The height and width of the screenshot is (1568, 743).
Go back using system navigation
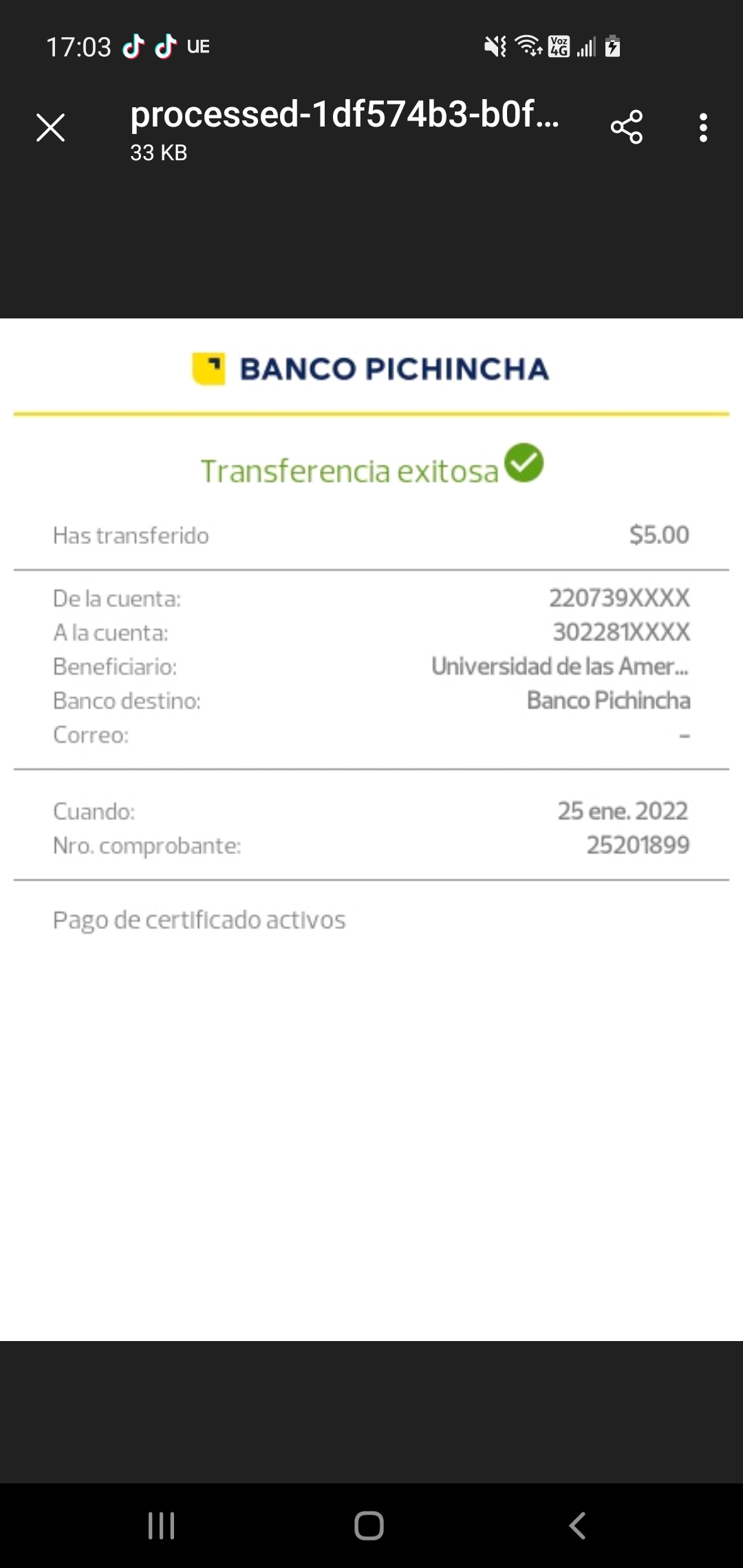click(577, 1525)
